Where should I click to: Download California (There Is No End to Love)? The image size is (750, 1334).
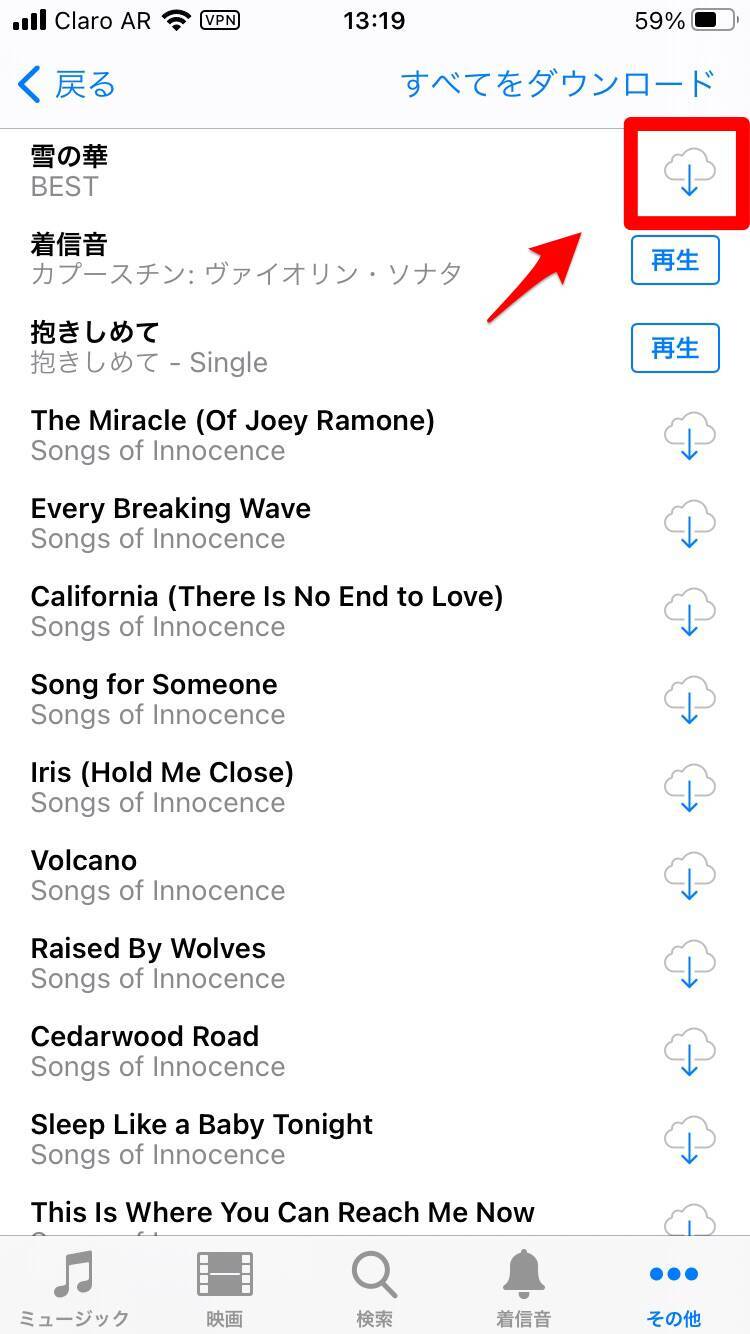(689, 612)
